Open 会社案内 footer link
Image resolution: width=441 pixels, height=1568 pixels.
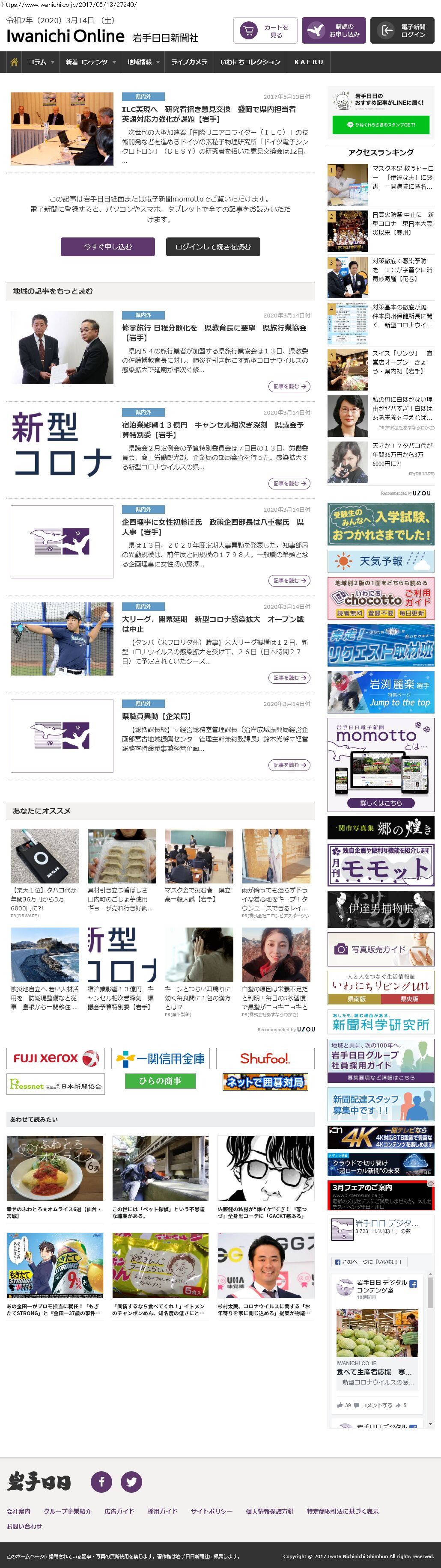18,1512
